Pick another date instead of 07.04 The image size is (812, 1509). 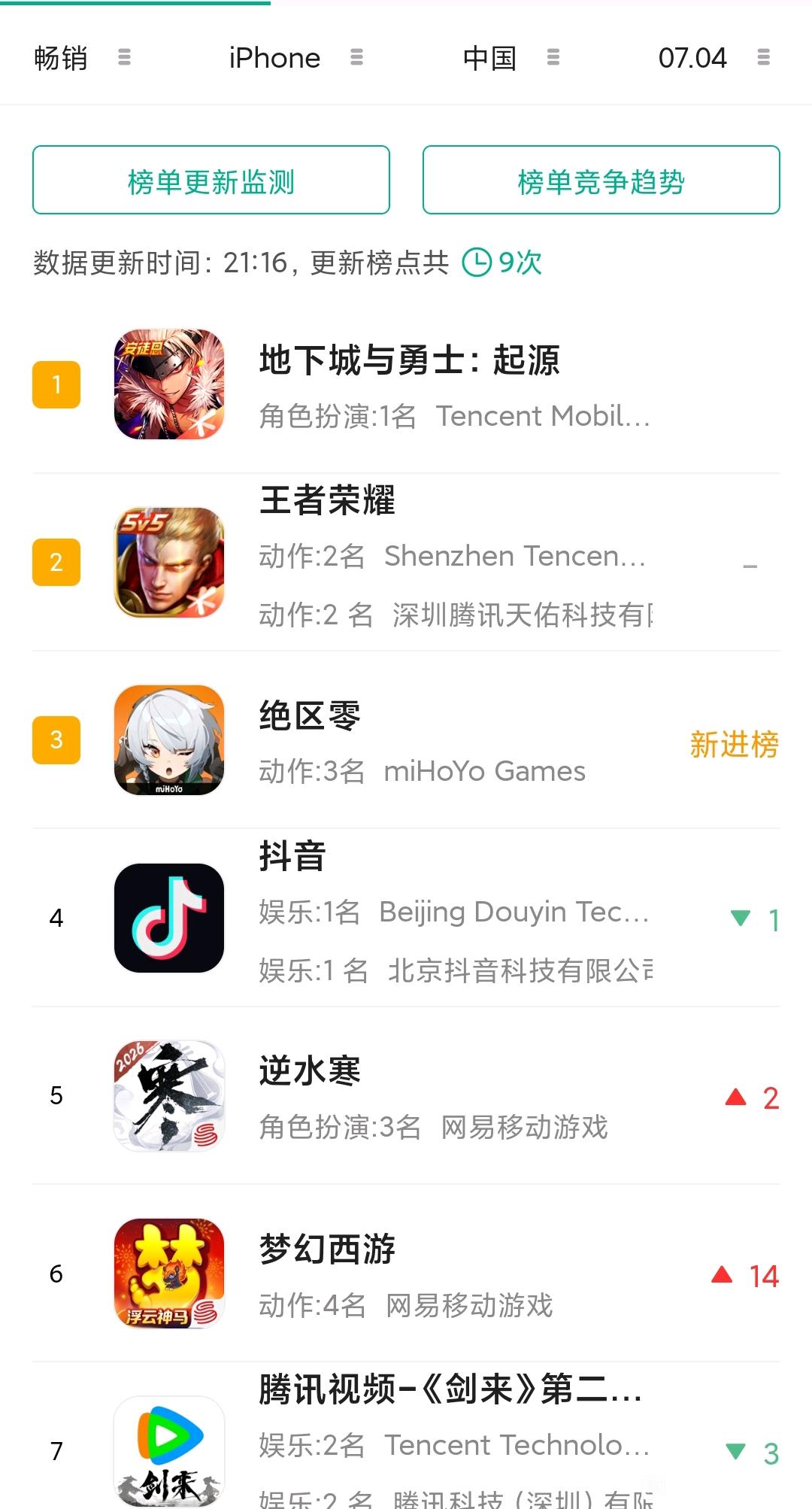point(713,58)
